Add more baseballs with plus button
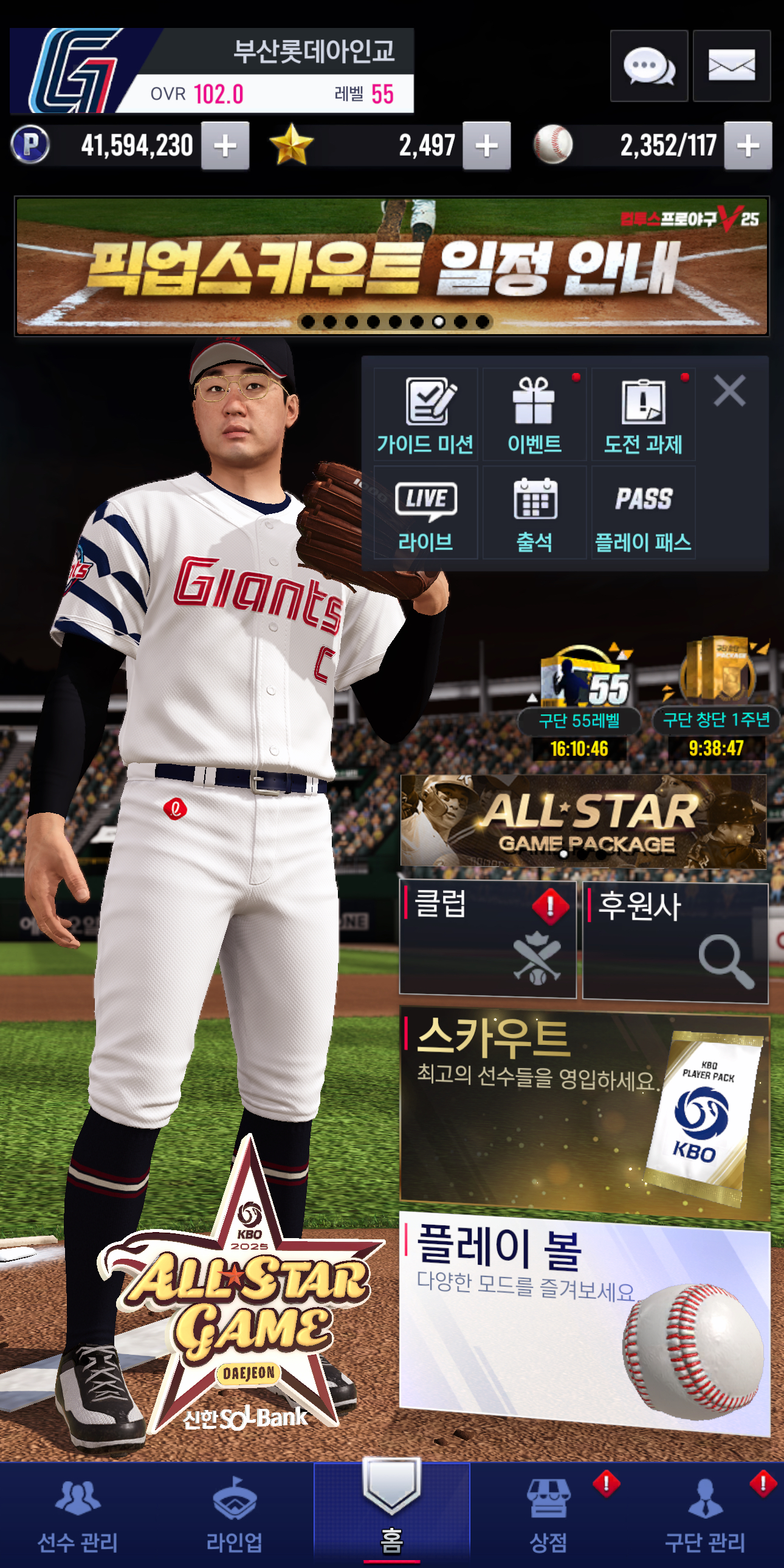The width and height of the screenshot is (784, 1568). [748, 145]
